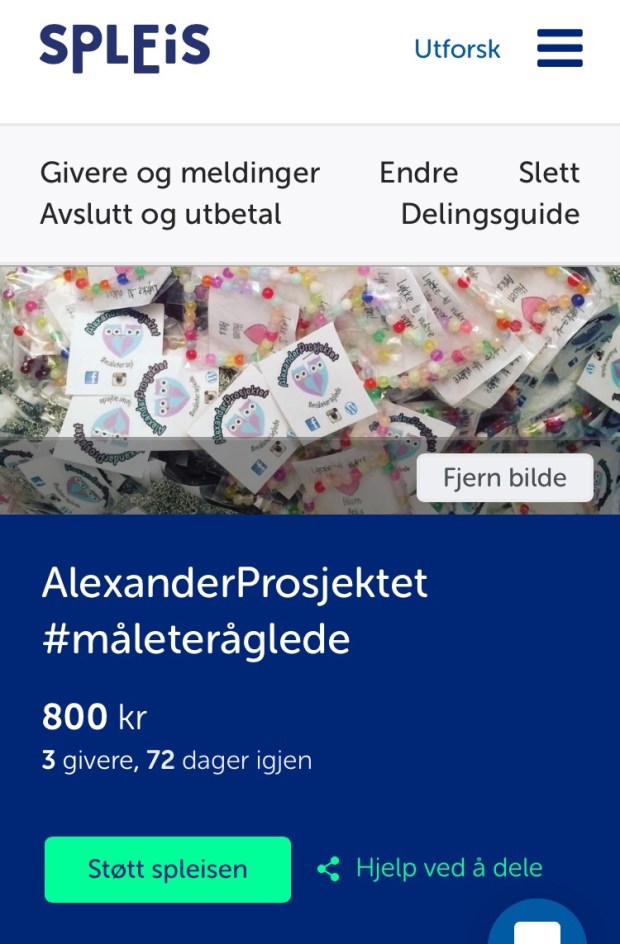Open Givere og meldinger
The image size is (620, 944).
[180, 173]
